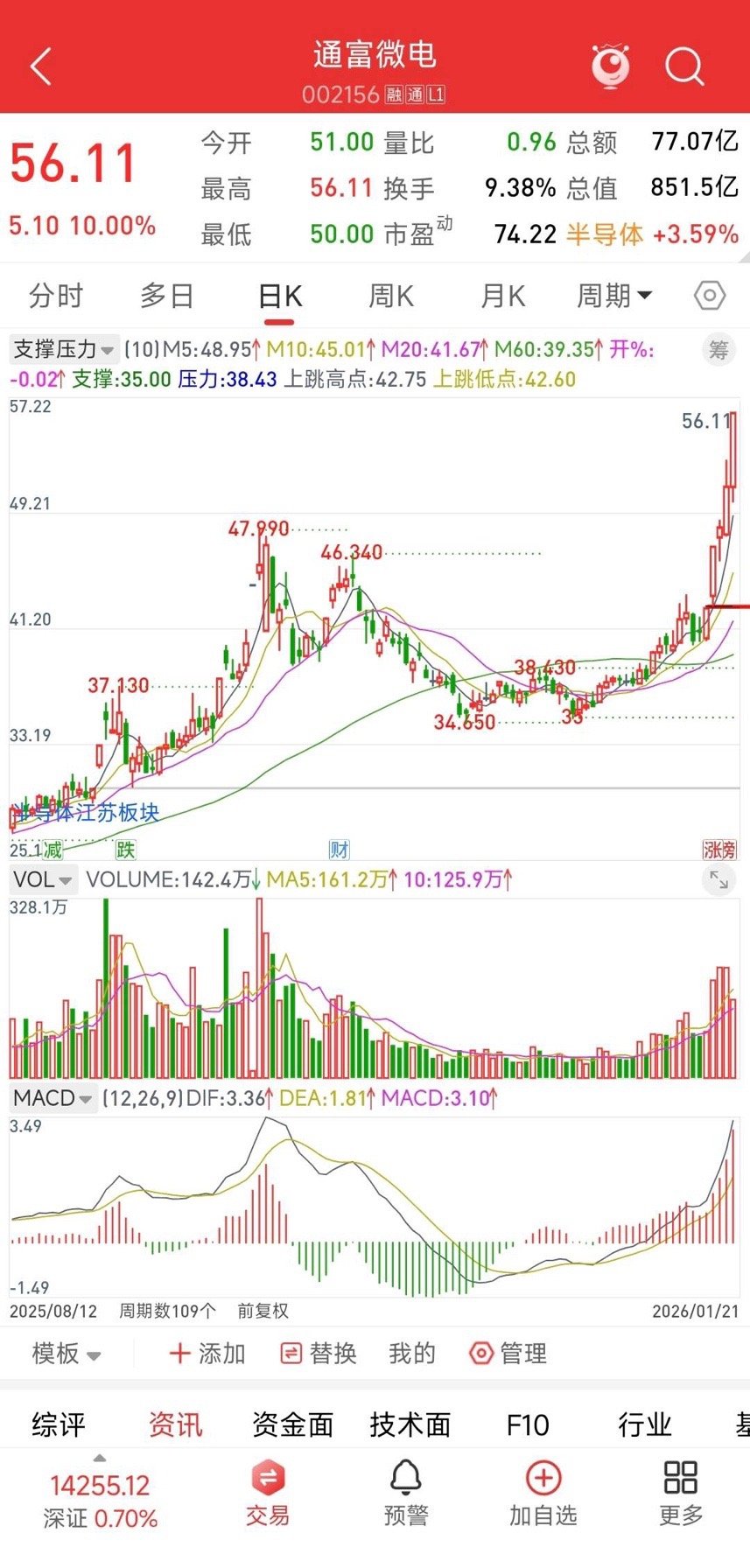Open chip distribution using the 筹 icon
The image size is (750, 1568).
pyautogui.click(x=719, y=348)
